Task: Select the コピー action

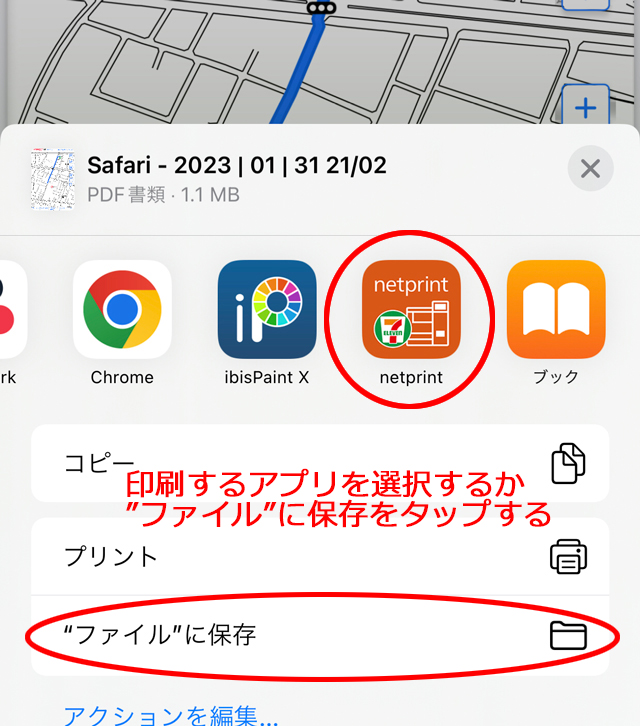Action: (320, 463)
